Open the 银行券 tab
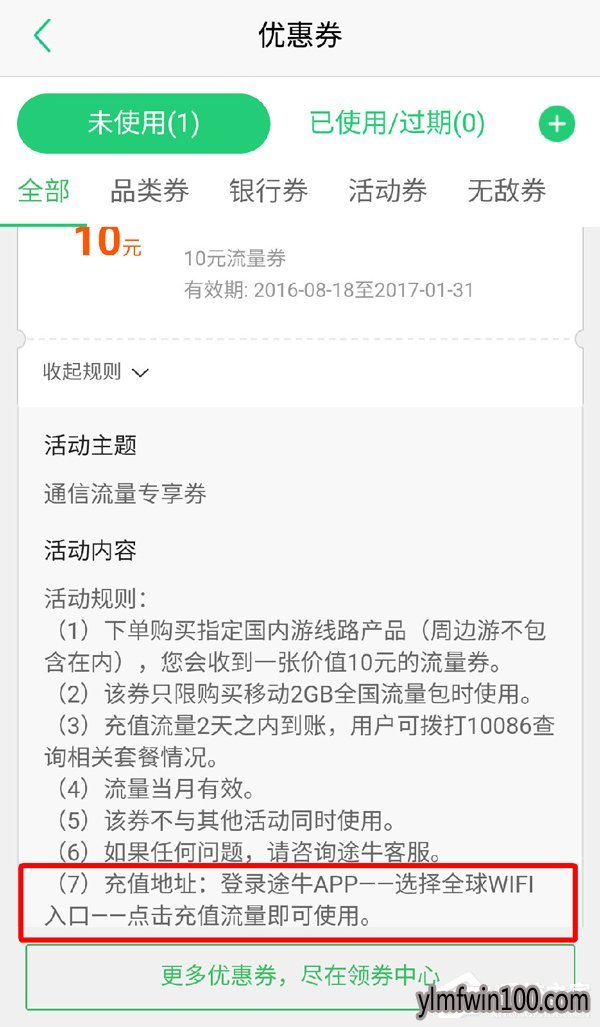This screenshot has height=1027, width=600. point(268,191)
